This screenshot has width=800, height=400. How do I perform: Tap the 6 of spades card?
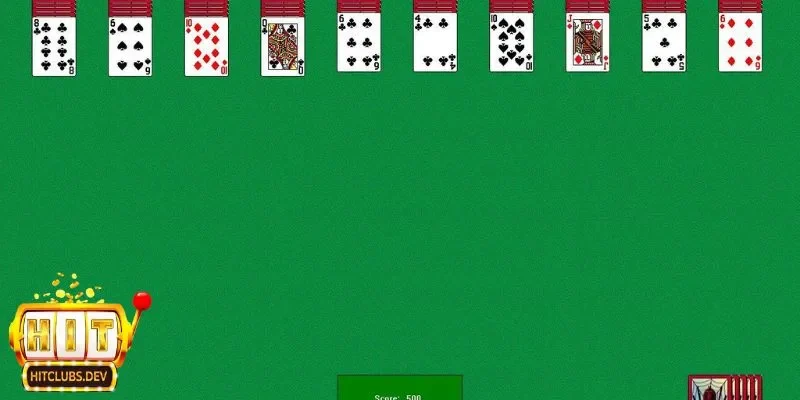click(x=130, y=46)
